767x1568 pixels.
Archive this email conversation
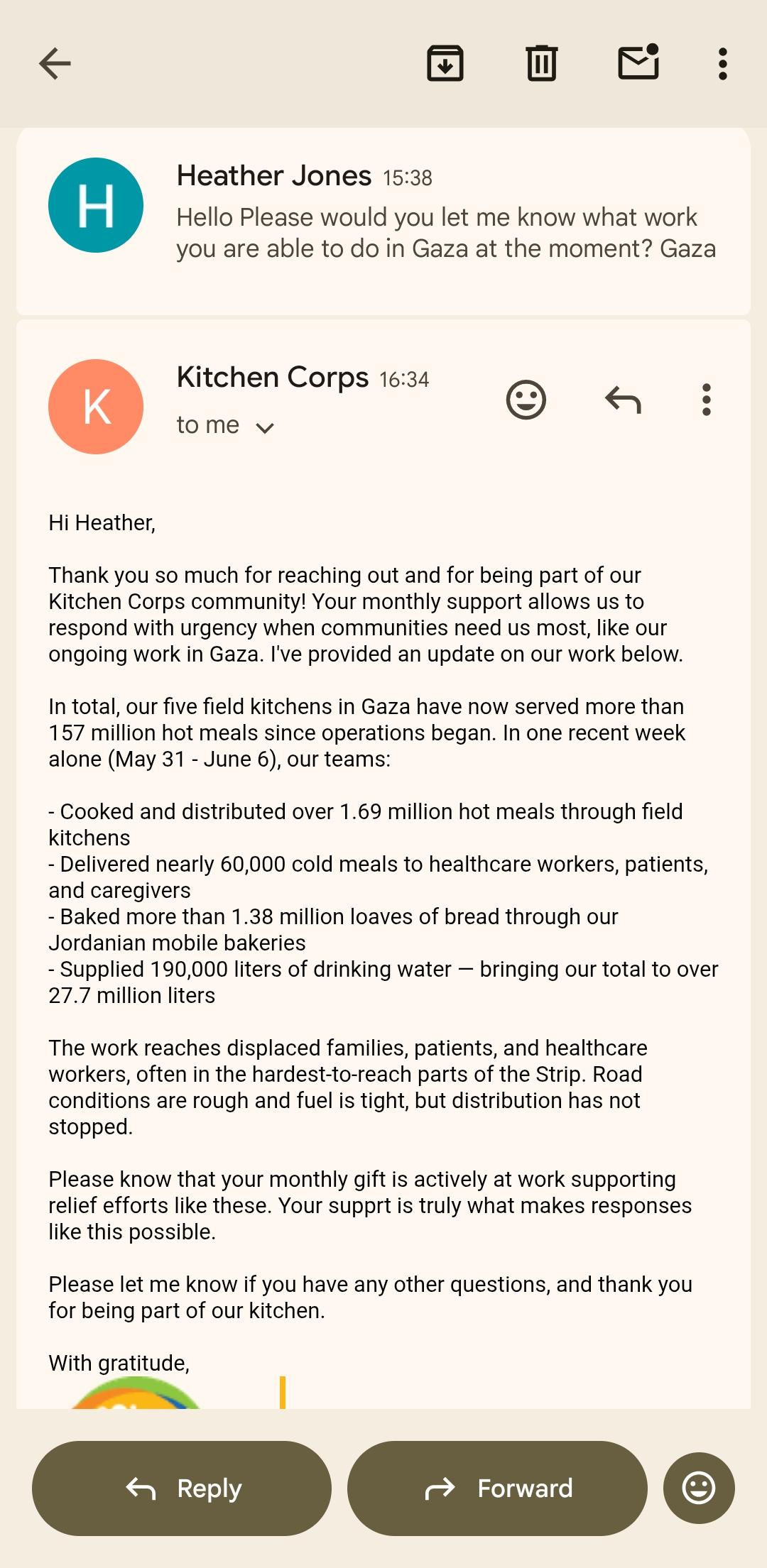pos(445,63)
